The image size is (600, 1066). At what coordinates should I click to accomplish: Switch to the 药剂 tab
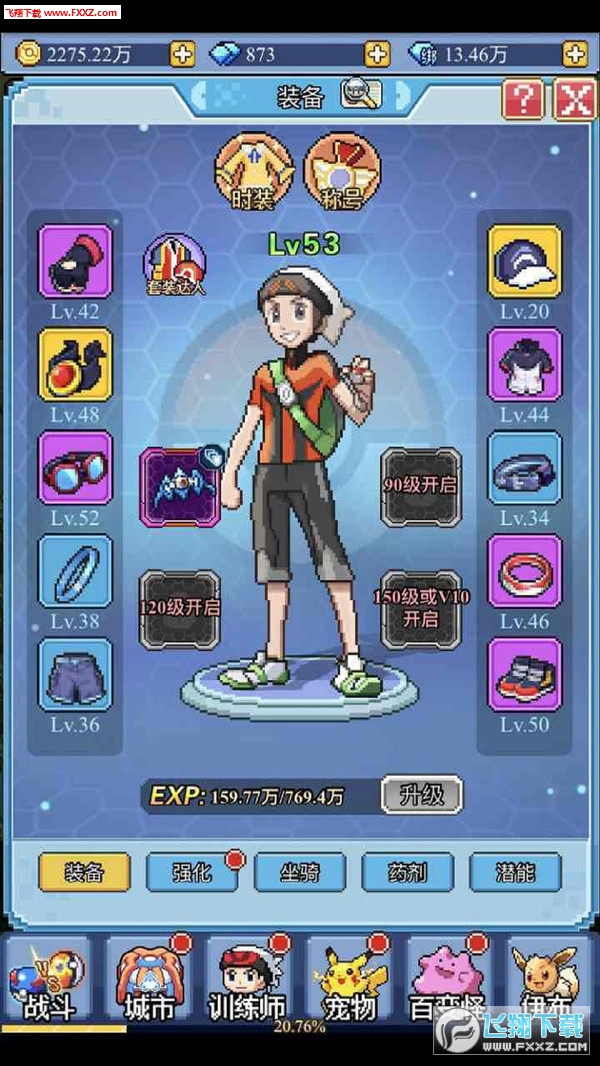click(x=407, y=872)
